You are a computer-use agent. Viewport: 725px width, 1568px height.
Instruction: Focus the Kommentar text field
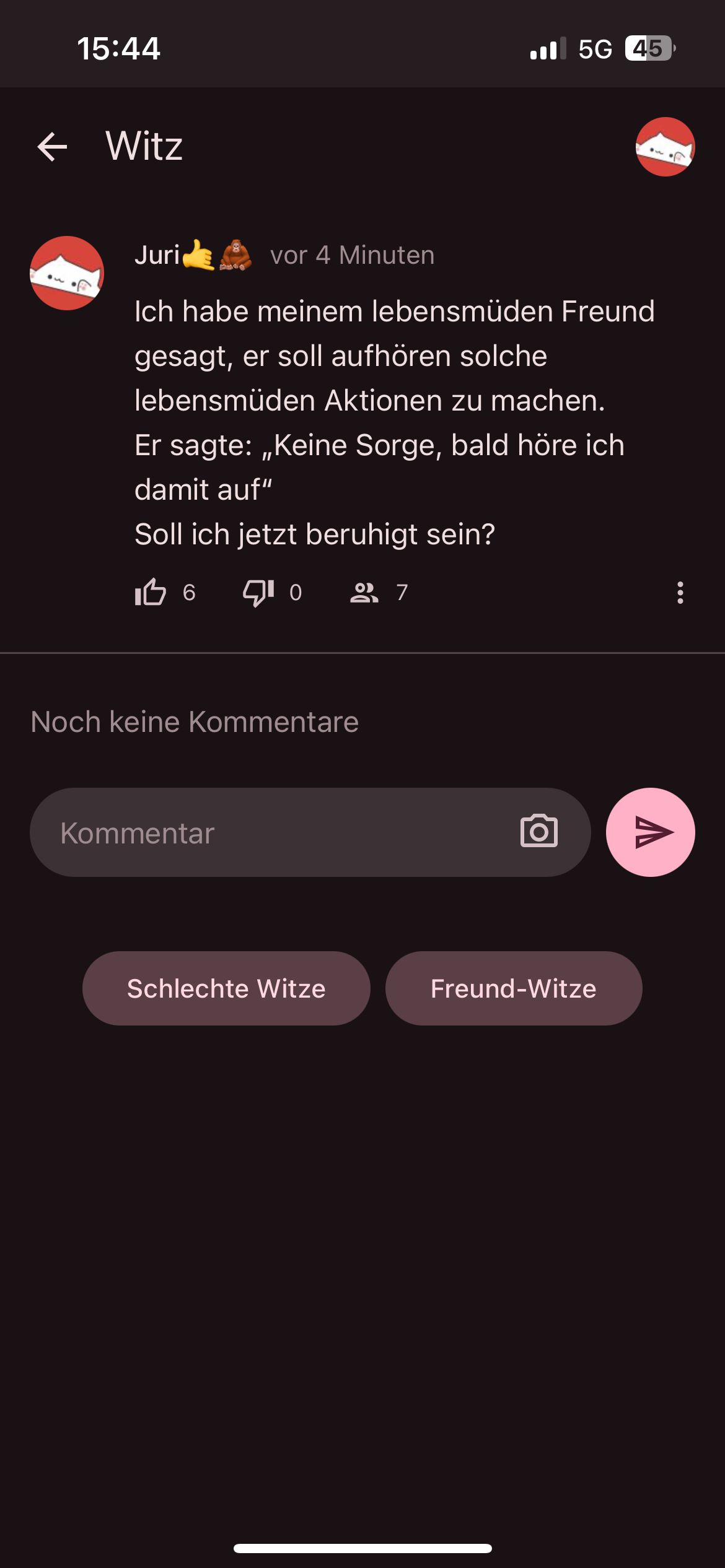click(x=273, y=832)
